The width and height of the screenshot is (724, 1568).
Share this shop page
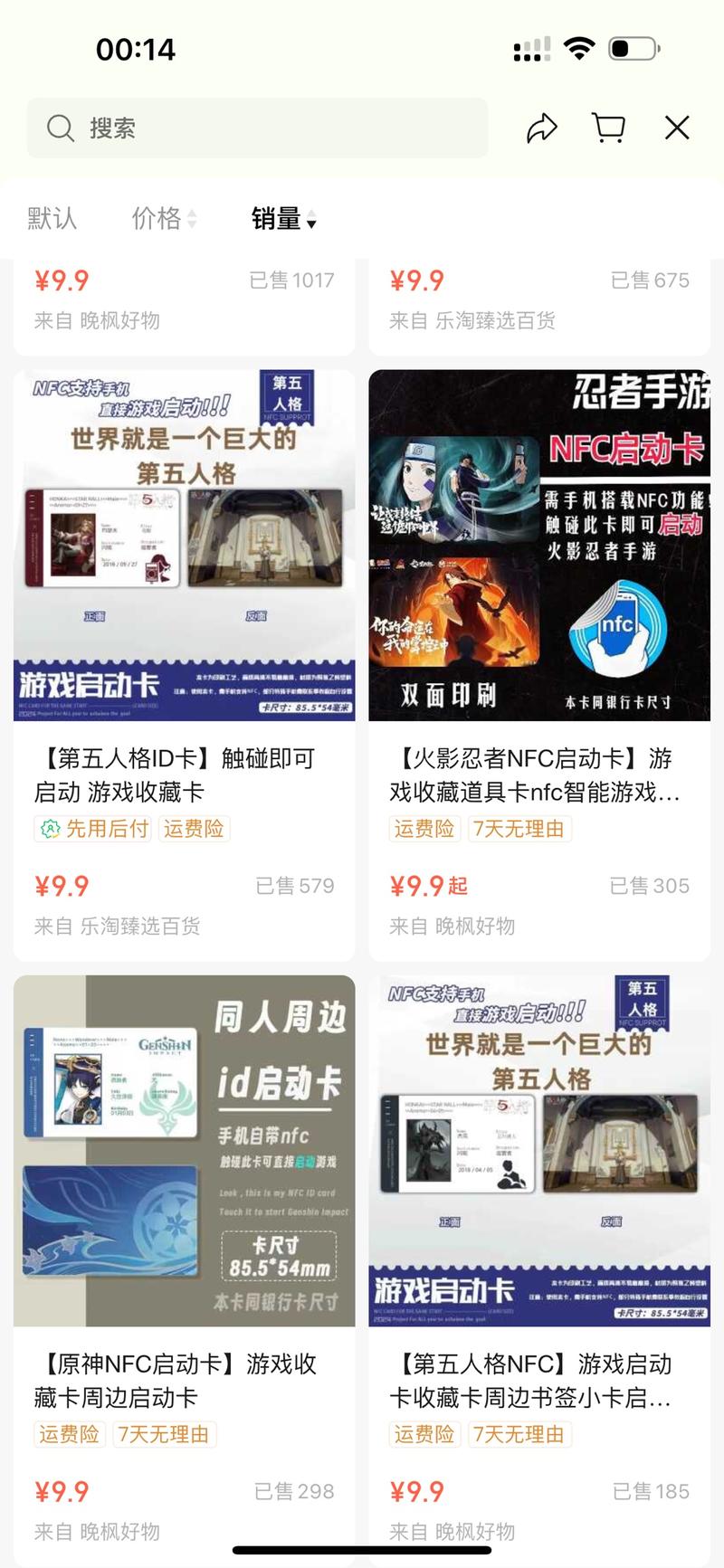click(541, 128)
